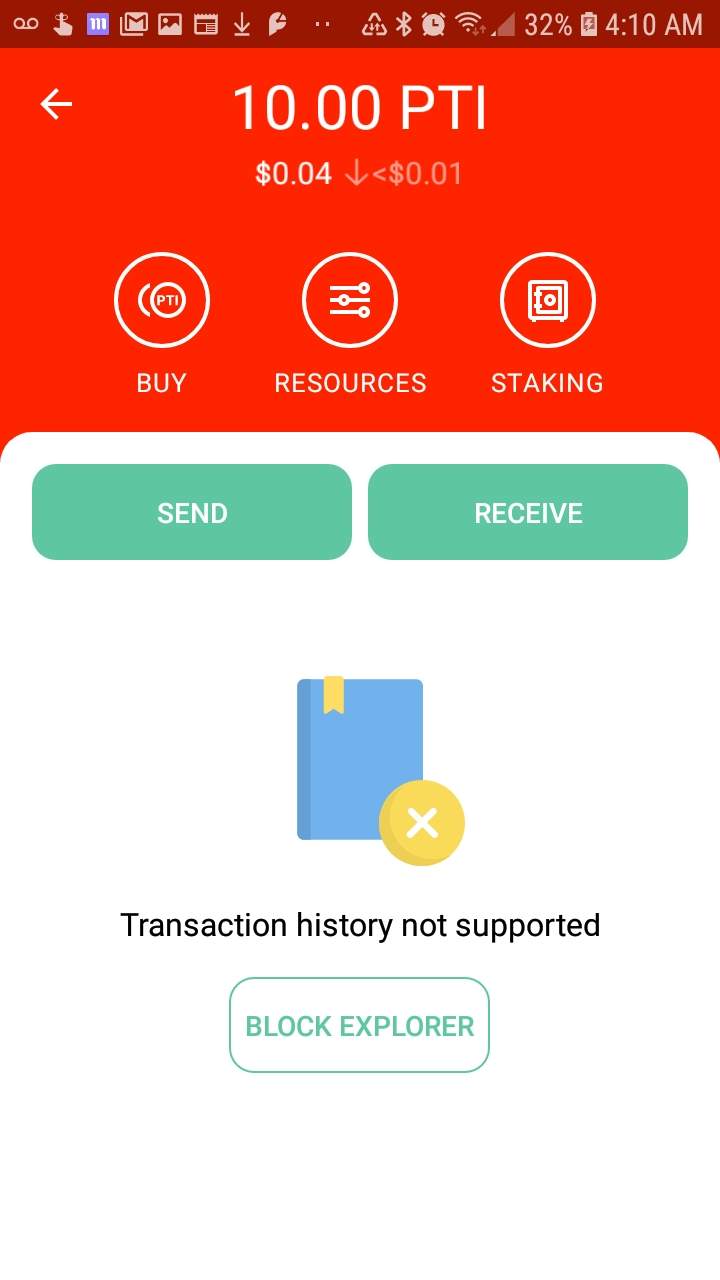
Task: Open the Staking vault
Action: [x=547, y=300]
